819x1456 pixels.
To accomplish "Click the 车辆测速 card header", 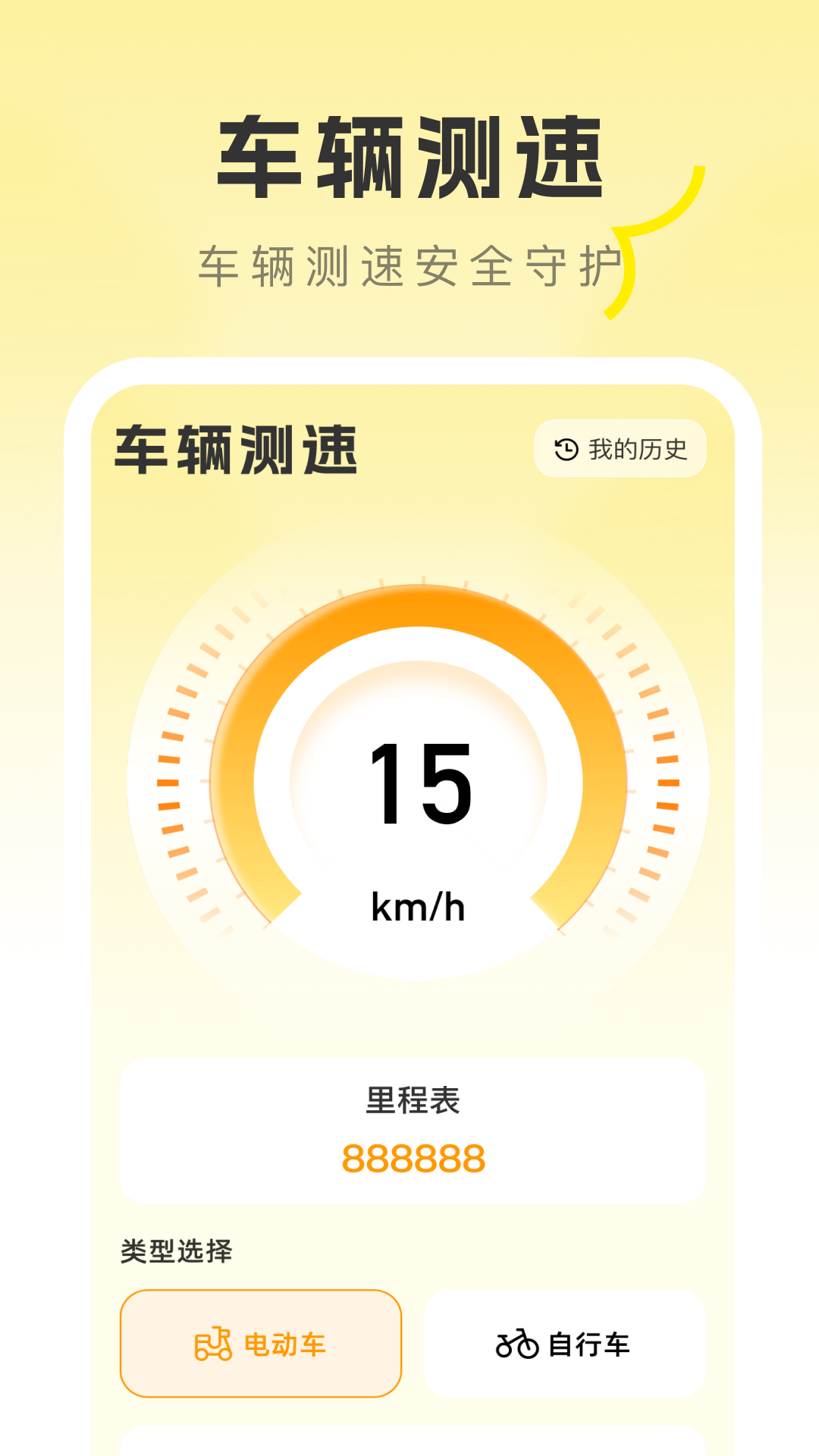I will click(237, 450).
